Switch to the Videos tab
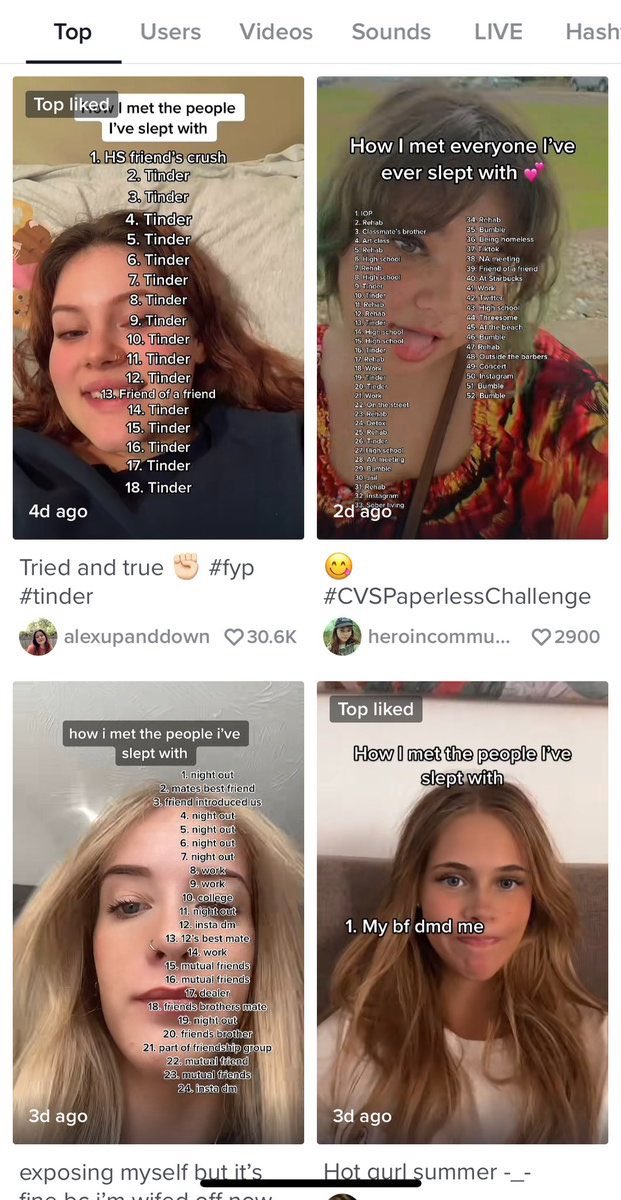The width and height of the screenshot is (621, 1200). coord(276,32)
